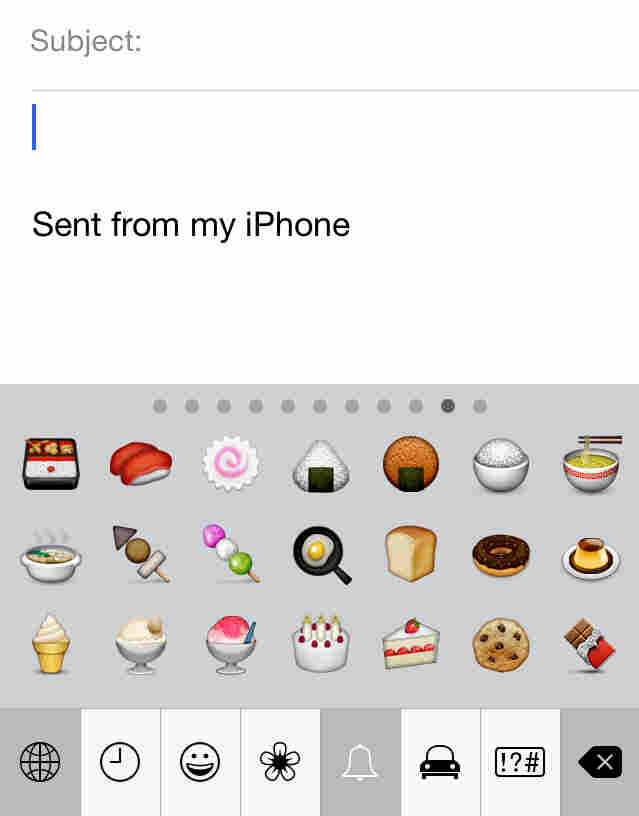Switch to the car places emoji tab
The height and width of the screenshot is (816, 639).
(x=440, y=763)
